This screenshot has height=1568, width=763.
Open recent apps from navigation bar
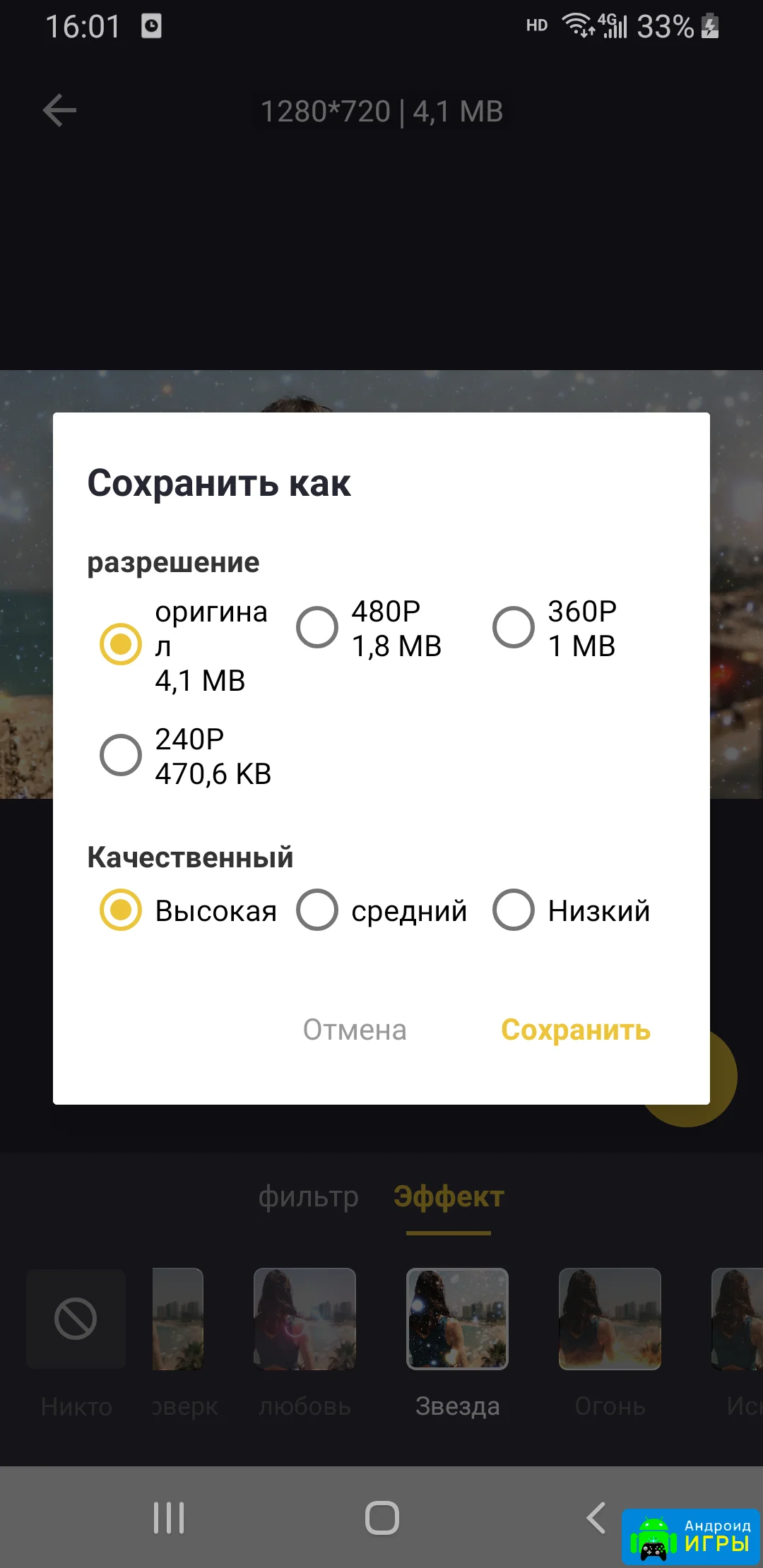(x=169, y=1518)
